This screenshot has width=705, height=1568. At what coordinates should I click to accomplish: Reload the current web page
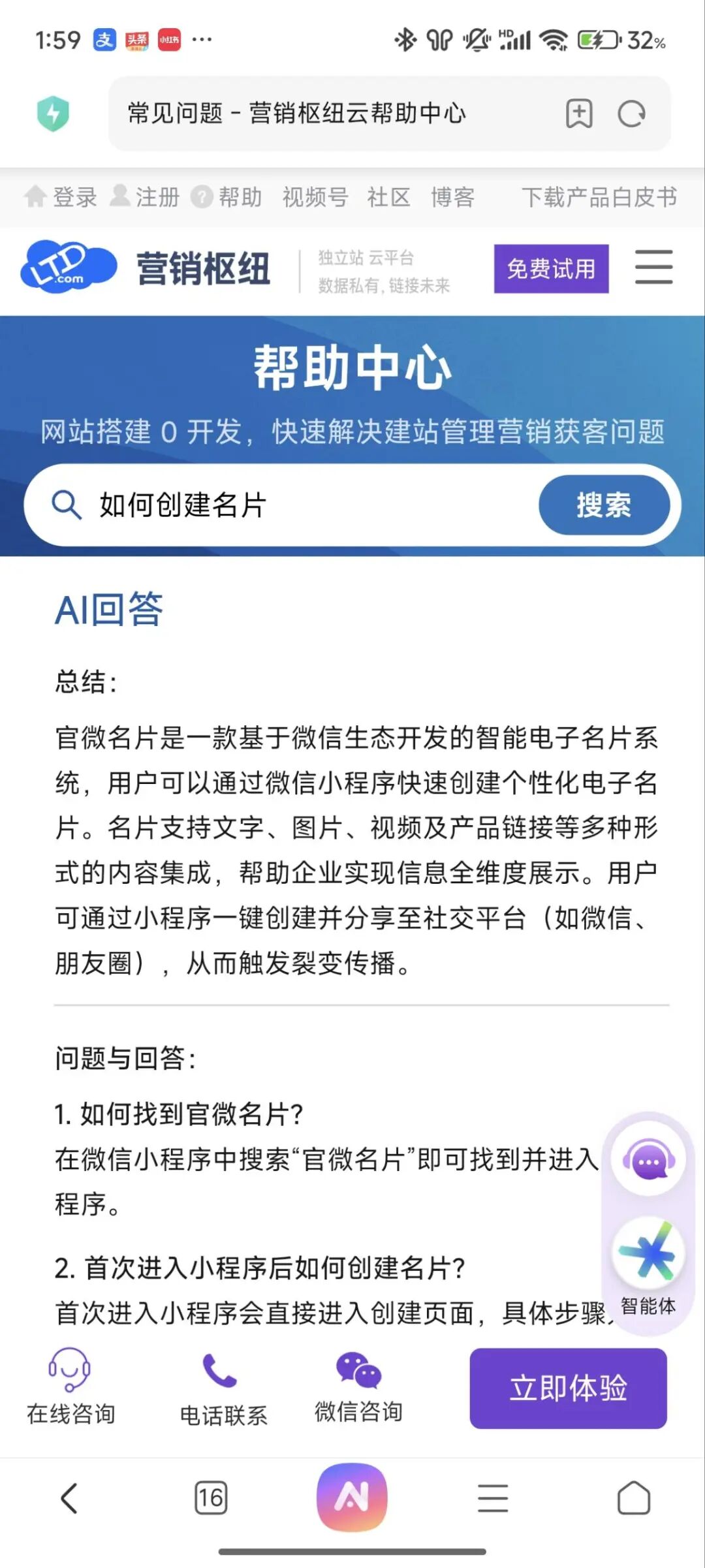(631, 114)
